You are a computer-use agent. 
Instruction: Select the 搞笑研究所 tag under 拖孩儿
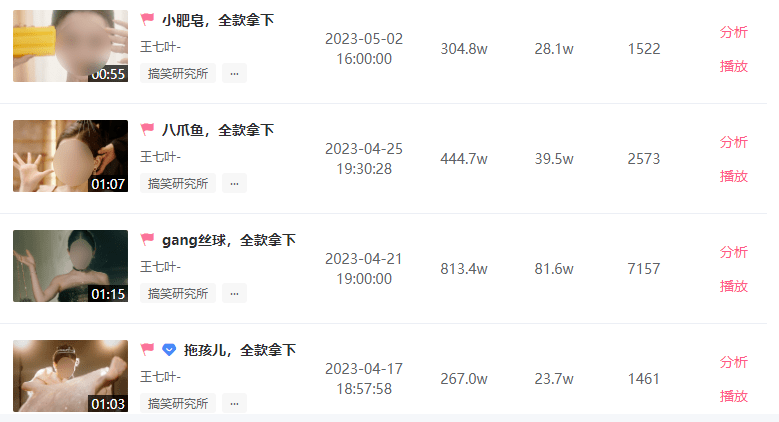tap(178, 403)
